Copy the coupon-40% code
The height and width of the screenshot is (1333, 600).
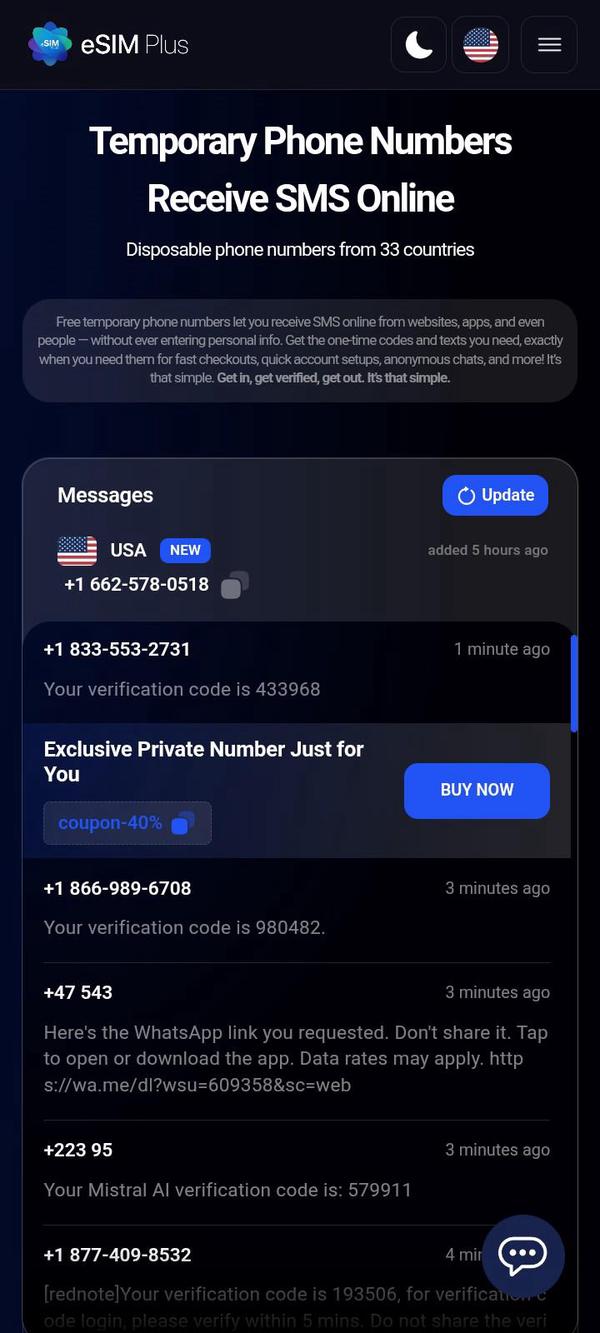point(182,823)
